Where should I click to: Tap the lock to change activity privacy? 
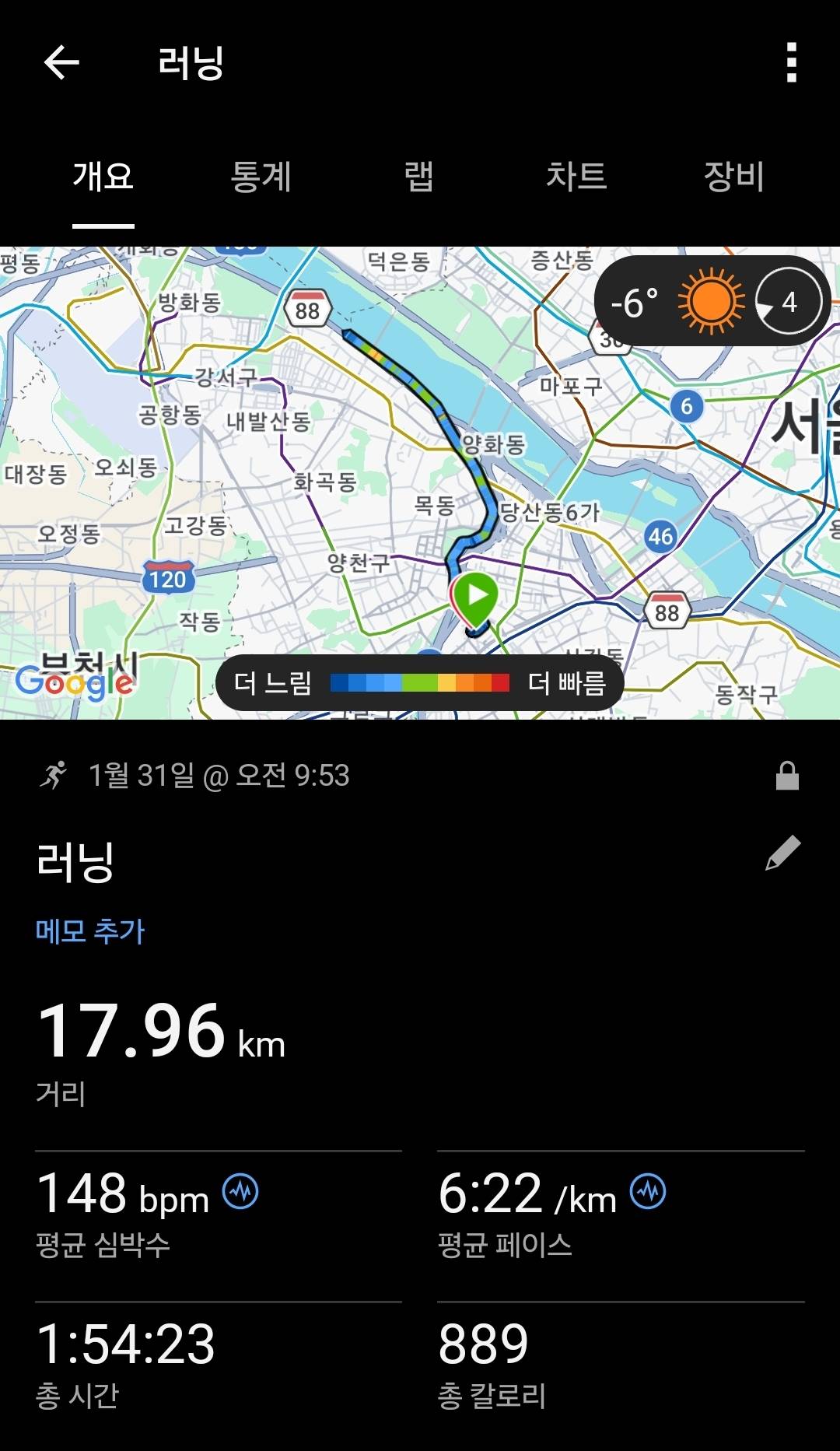pyautogui.click(x=787, y=776)
